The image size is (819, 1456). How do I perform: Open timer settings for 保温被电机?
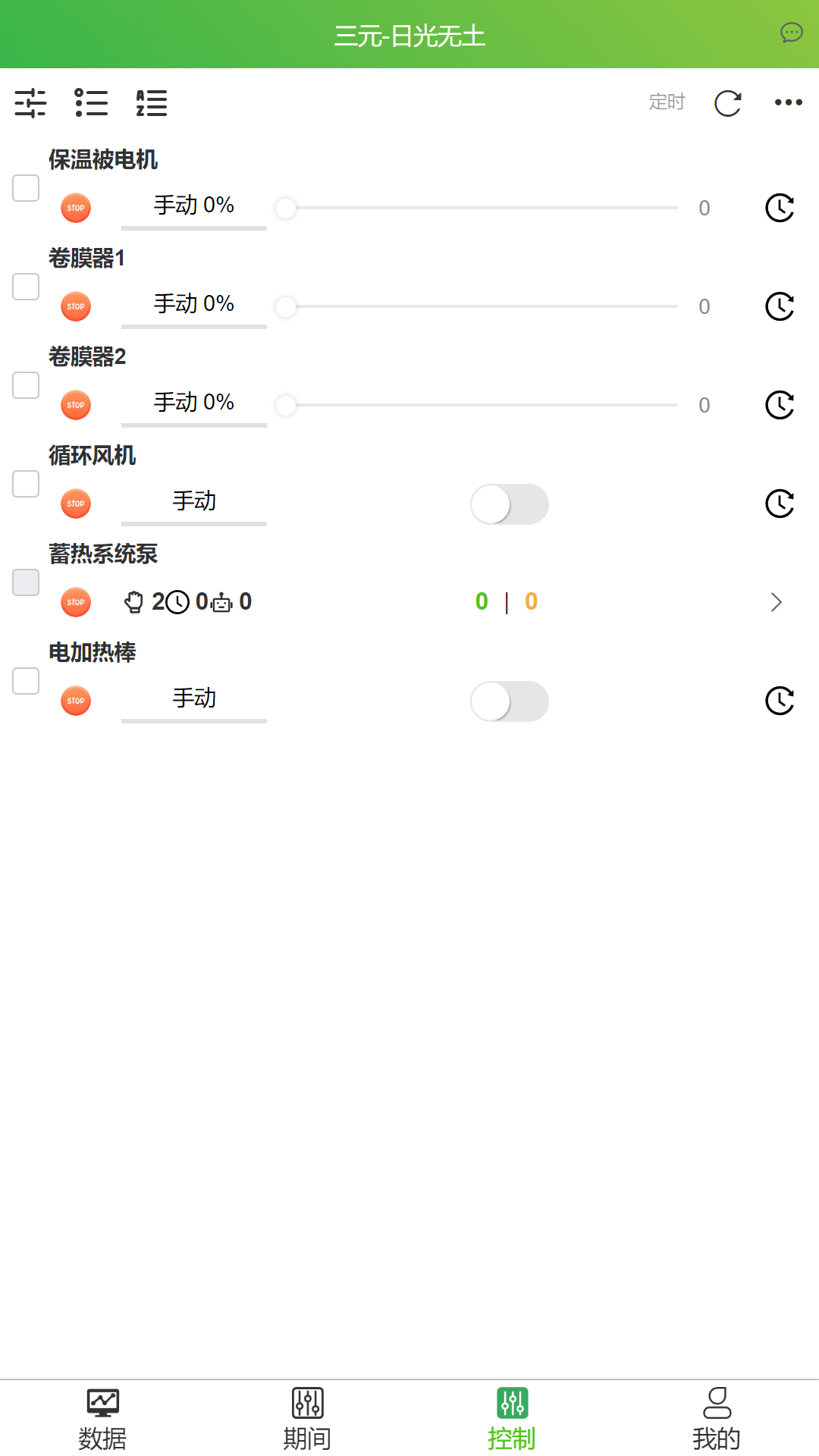click(x=778, y=209)
